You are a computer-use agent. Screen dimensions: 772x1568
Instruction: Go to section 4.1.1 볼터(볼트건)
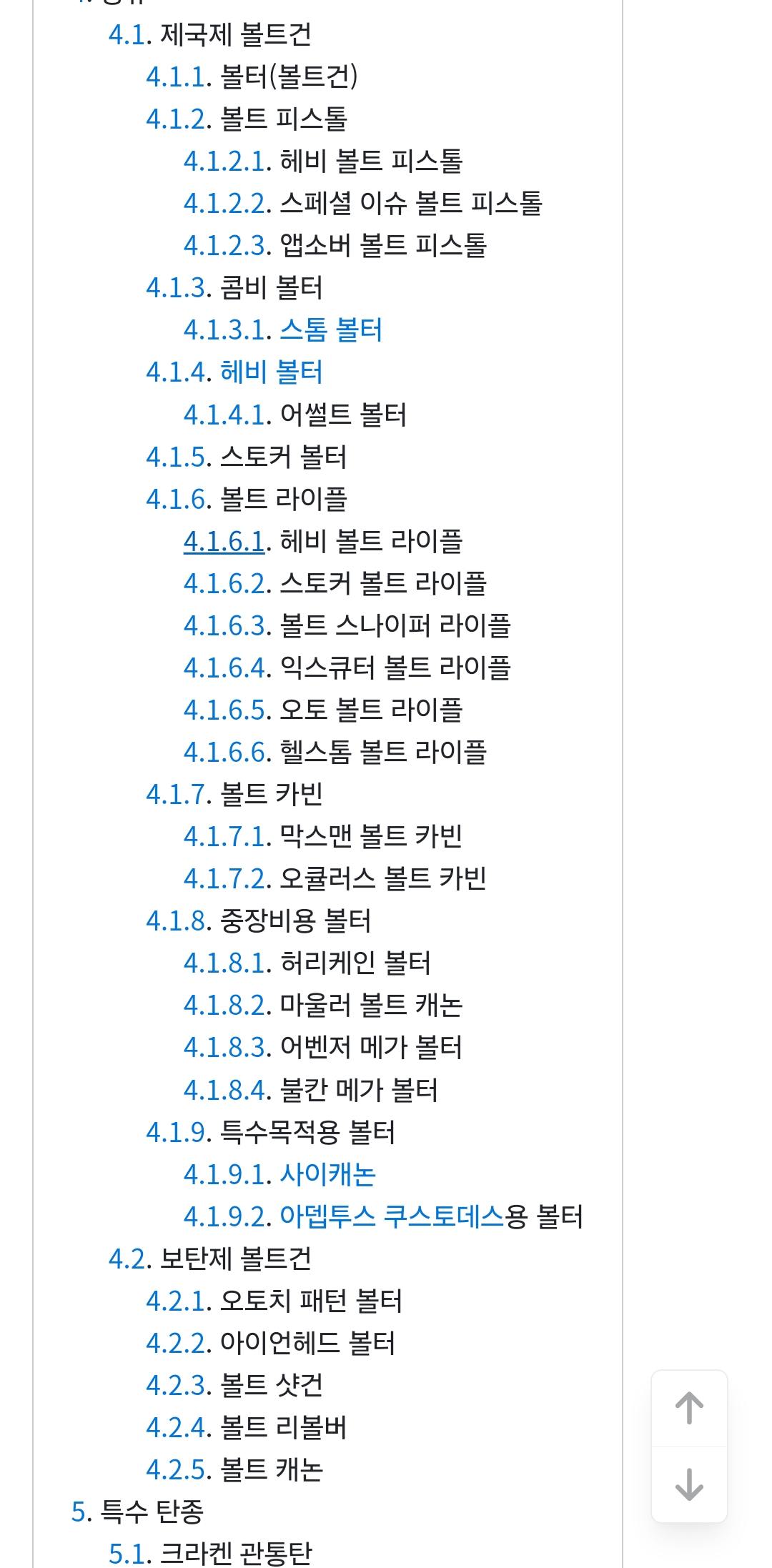coord(175,76)
